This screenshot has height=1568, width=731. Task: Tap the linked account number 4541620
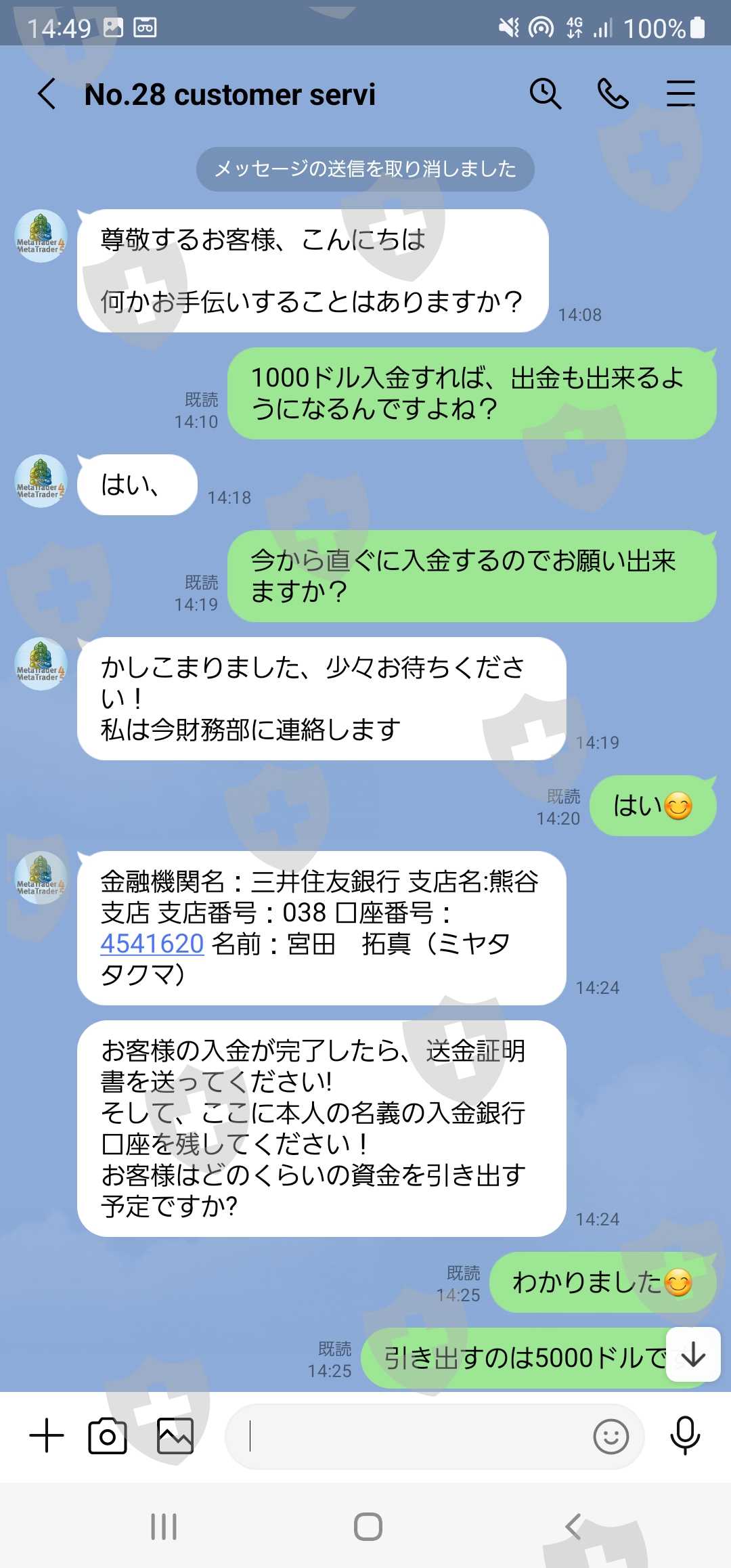point(152,943)
